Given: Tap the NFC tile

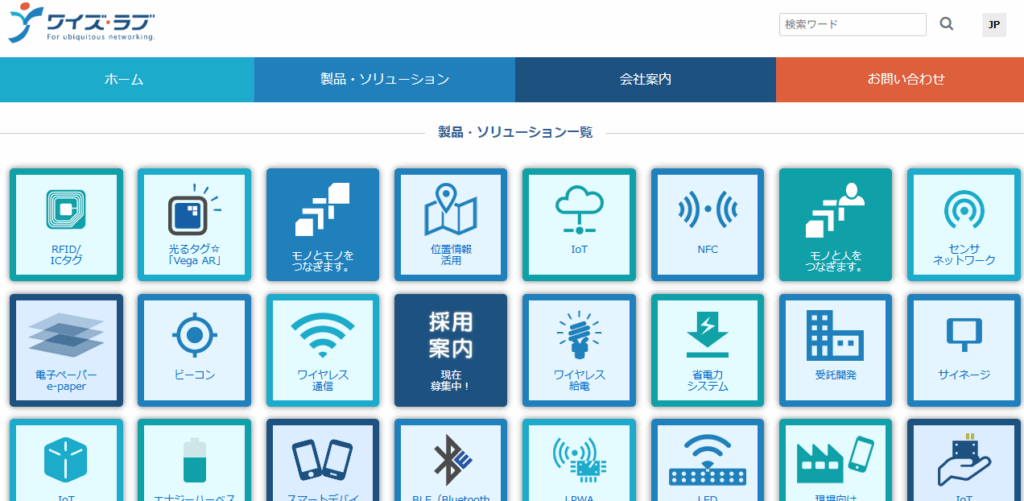Looking at the screenshot, I should 707,225.
